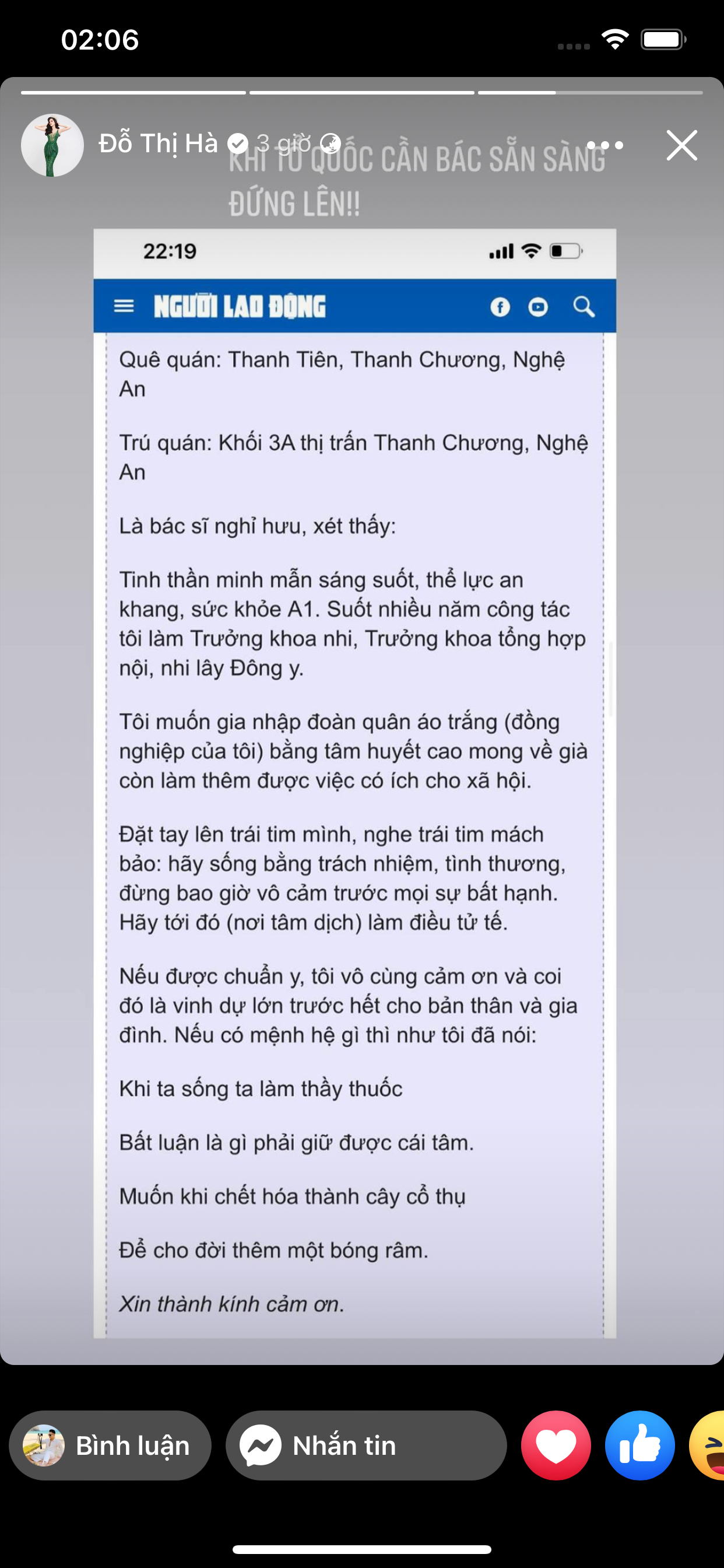Open the story options three-dot menu
Screen dimensions: 724x1568
[x=606, y=144]
